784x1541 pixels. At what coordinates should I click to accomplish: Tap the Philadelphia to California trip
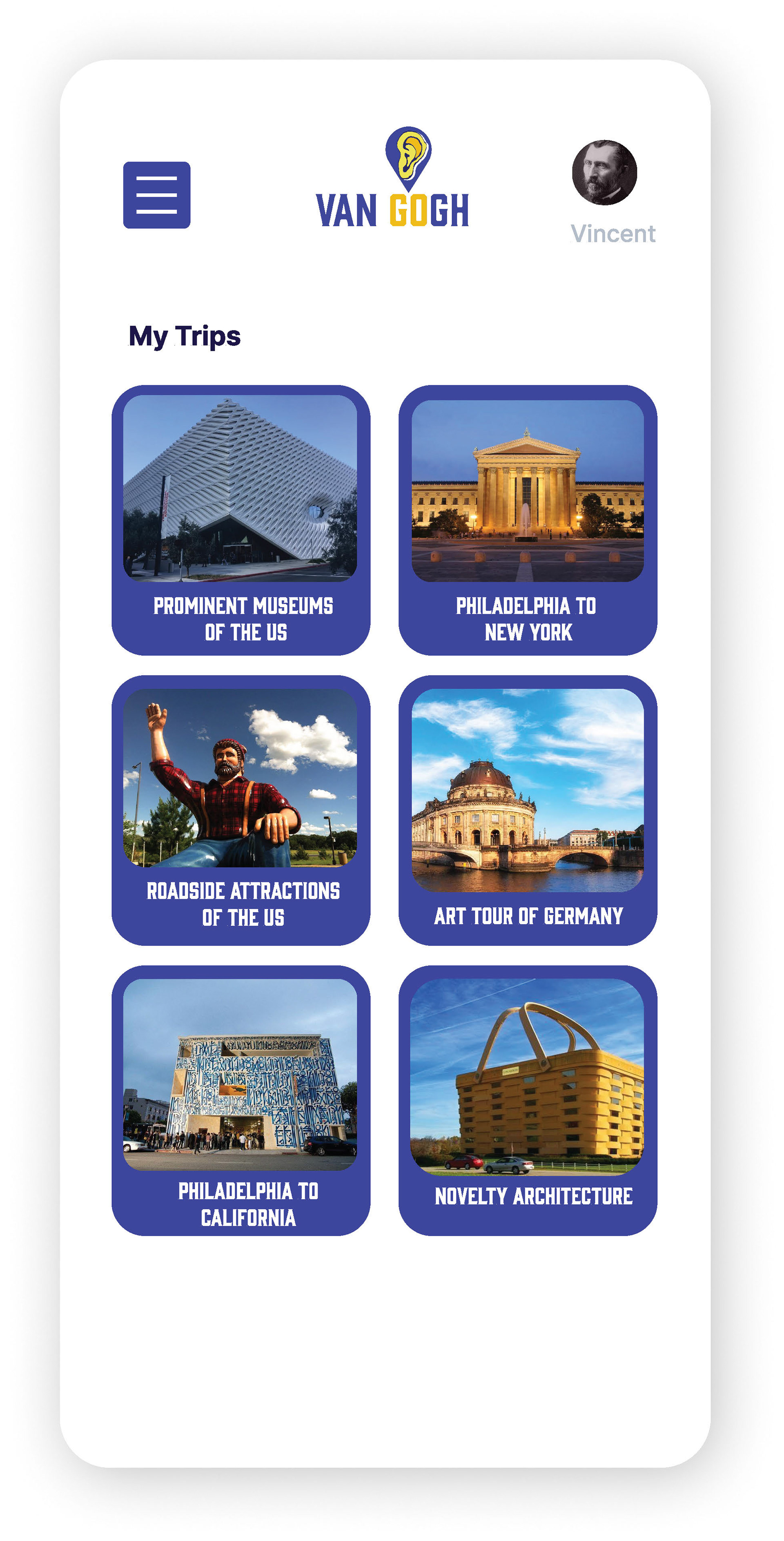(241, 1100)
